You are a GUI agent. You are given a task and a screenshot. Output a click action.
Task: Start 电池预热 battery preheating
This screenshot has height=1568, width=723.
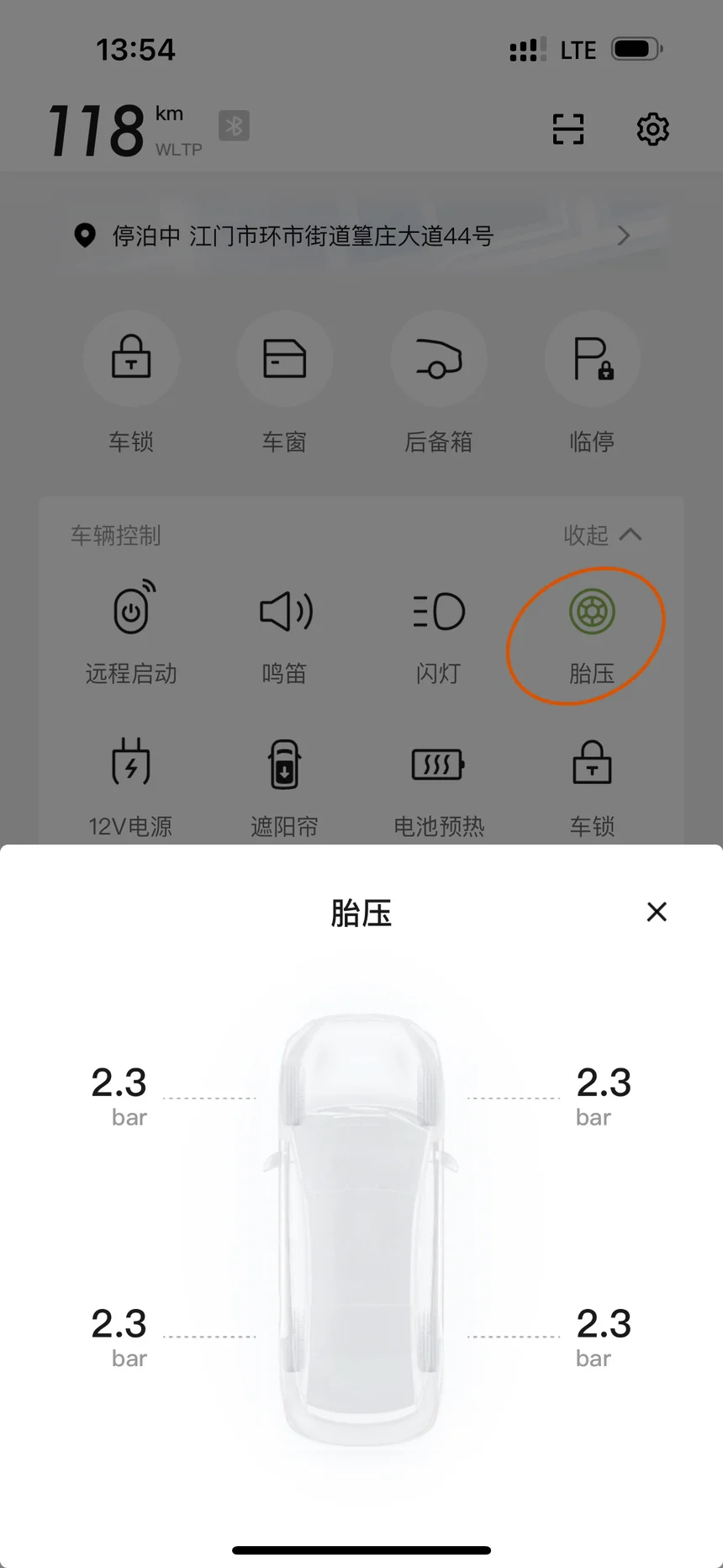click(438, 764)
